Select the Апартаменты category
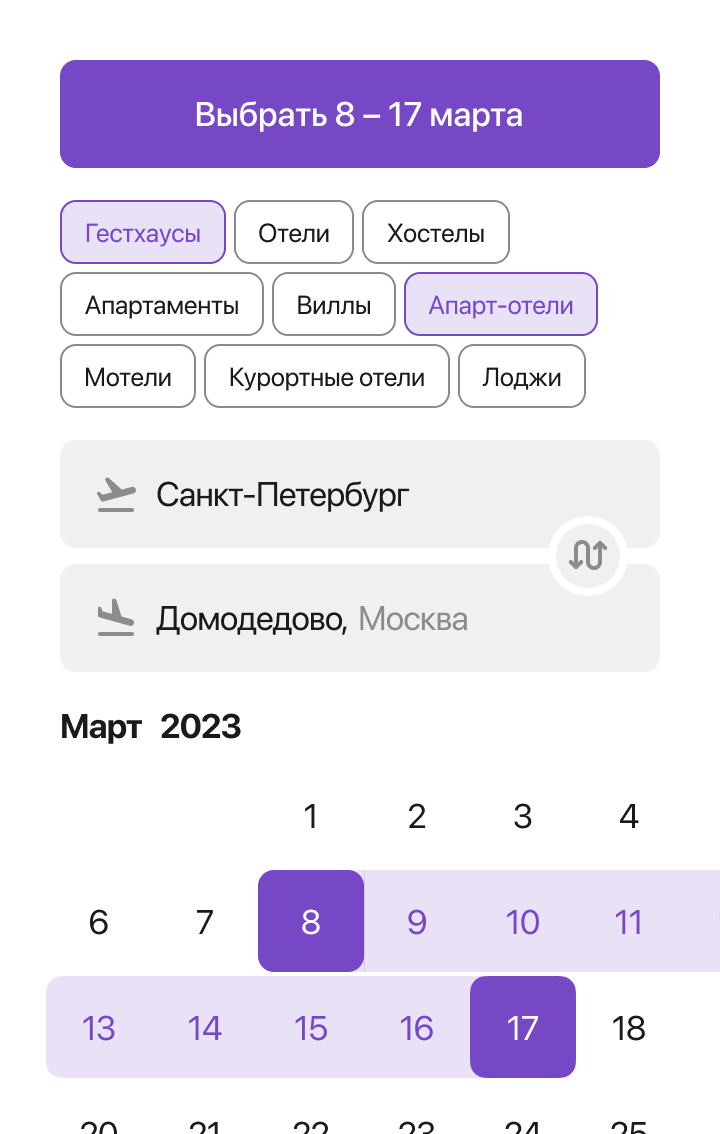 click(161, 304)
